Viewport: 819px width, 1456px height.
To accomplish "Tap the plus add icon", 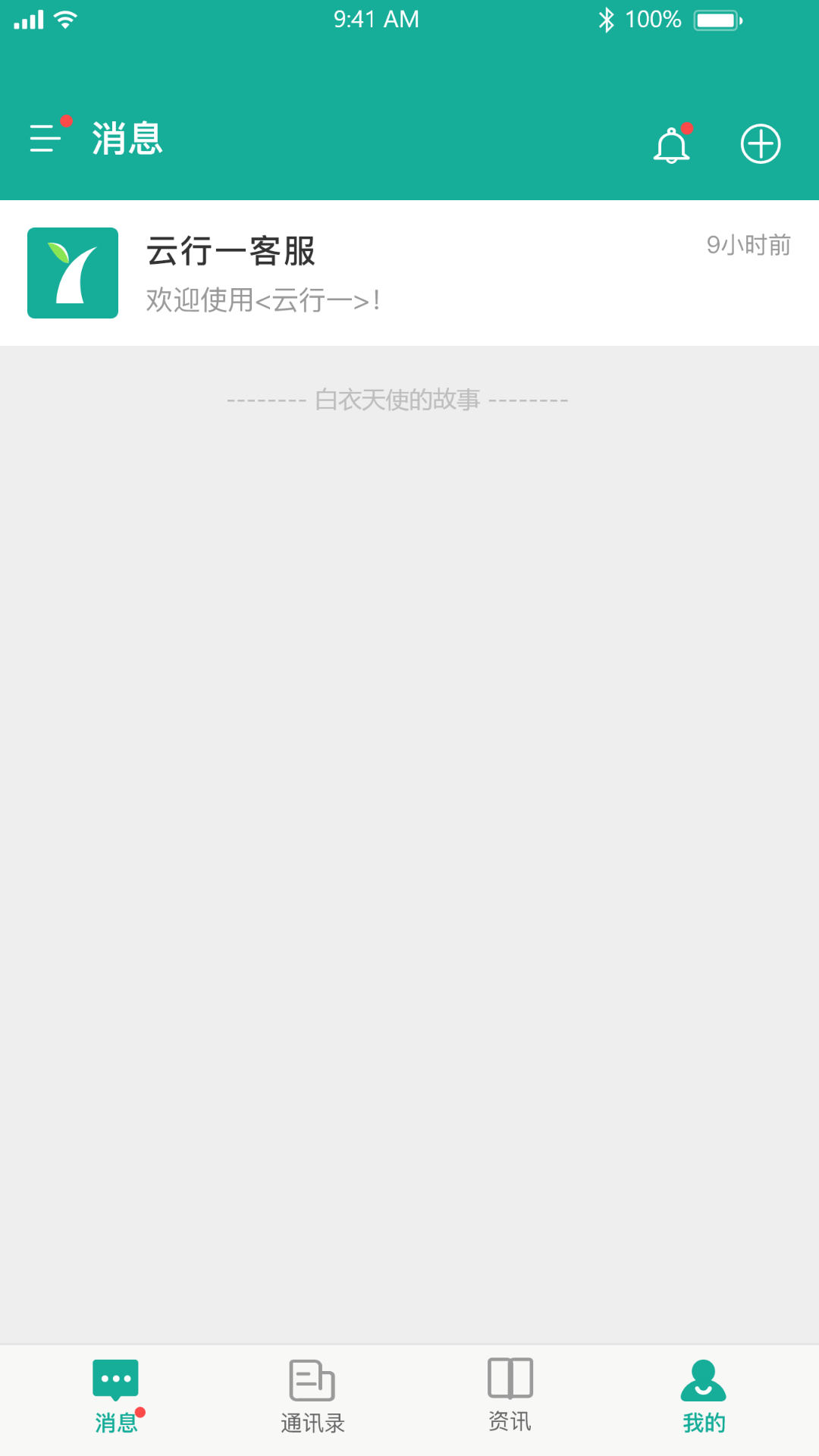I will 760,144.
